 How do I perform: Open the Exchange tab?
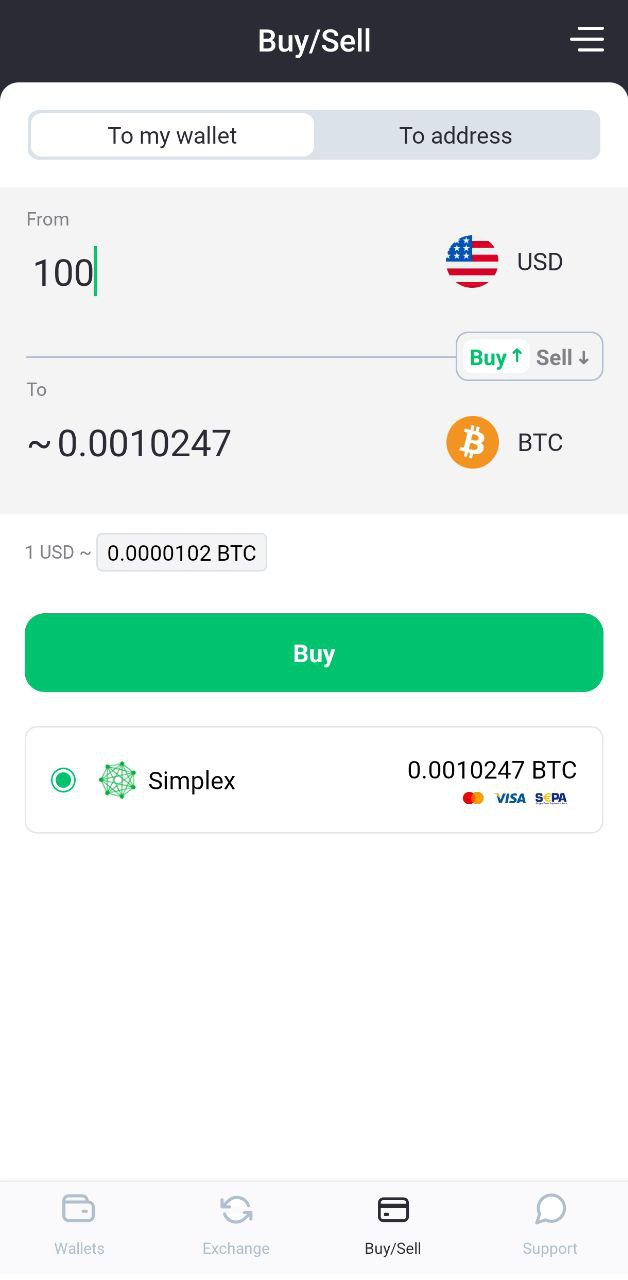(236, 1224)
